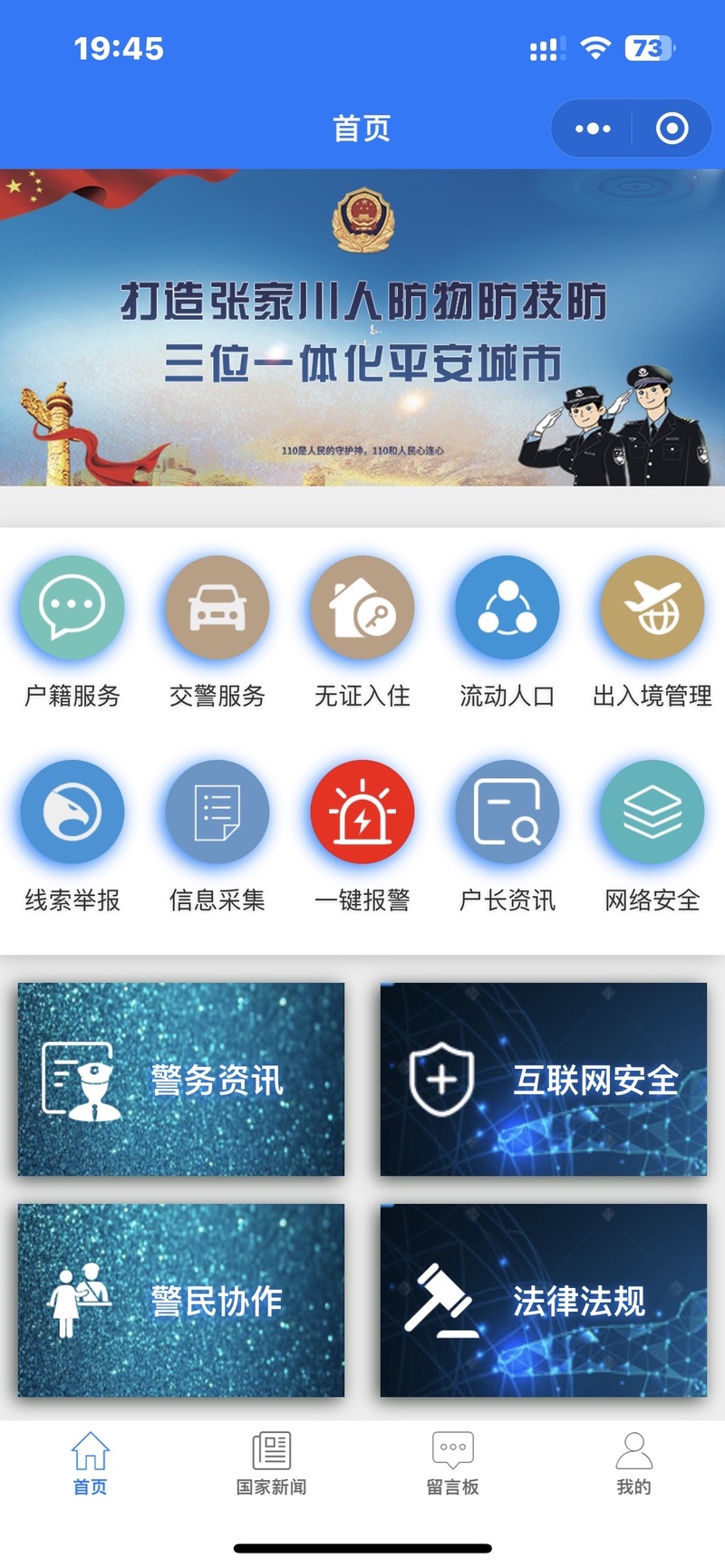Open the 法律法规 laws and regulations card
The height and width of the screenshot is (1568, 725).
click(x=543, y=1300)
